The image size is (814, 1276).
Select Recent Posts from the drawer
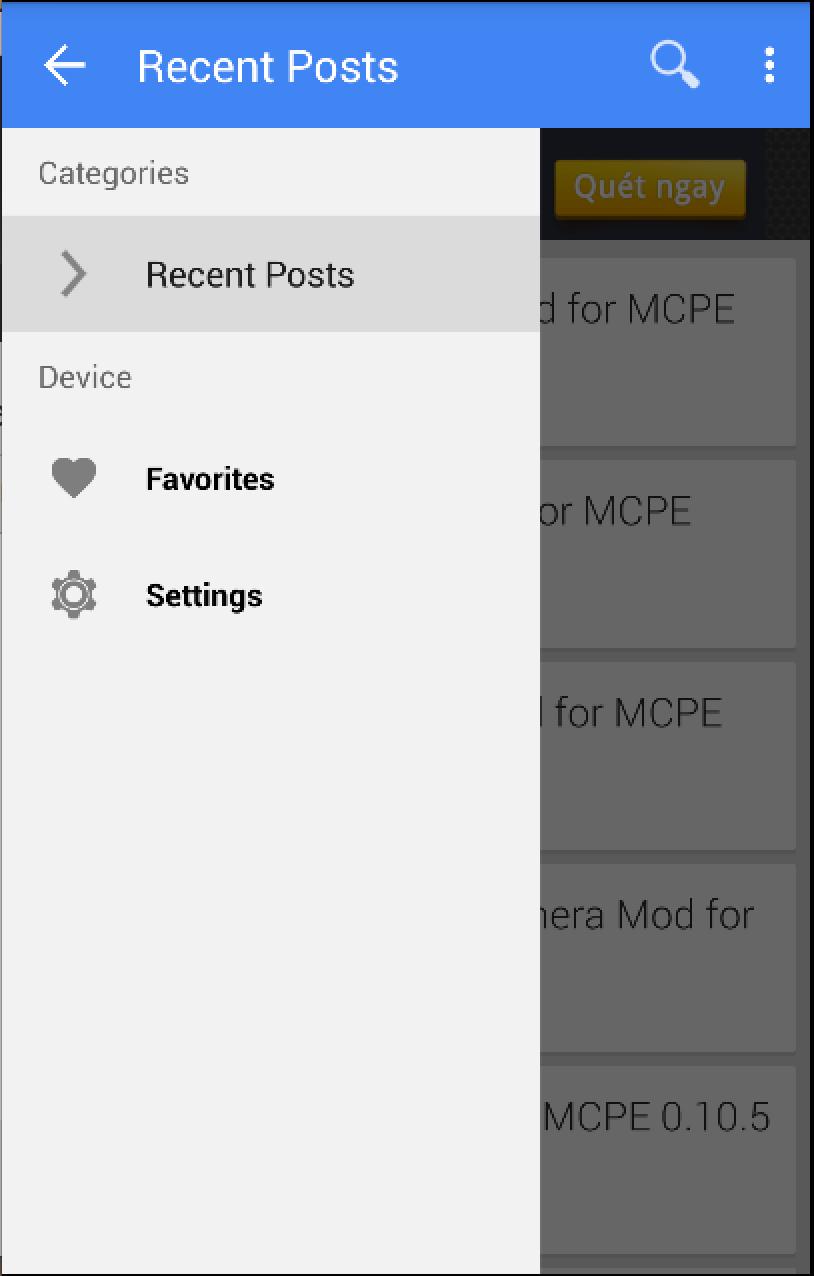coord(250,273)
